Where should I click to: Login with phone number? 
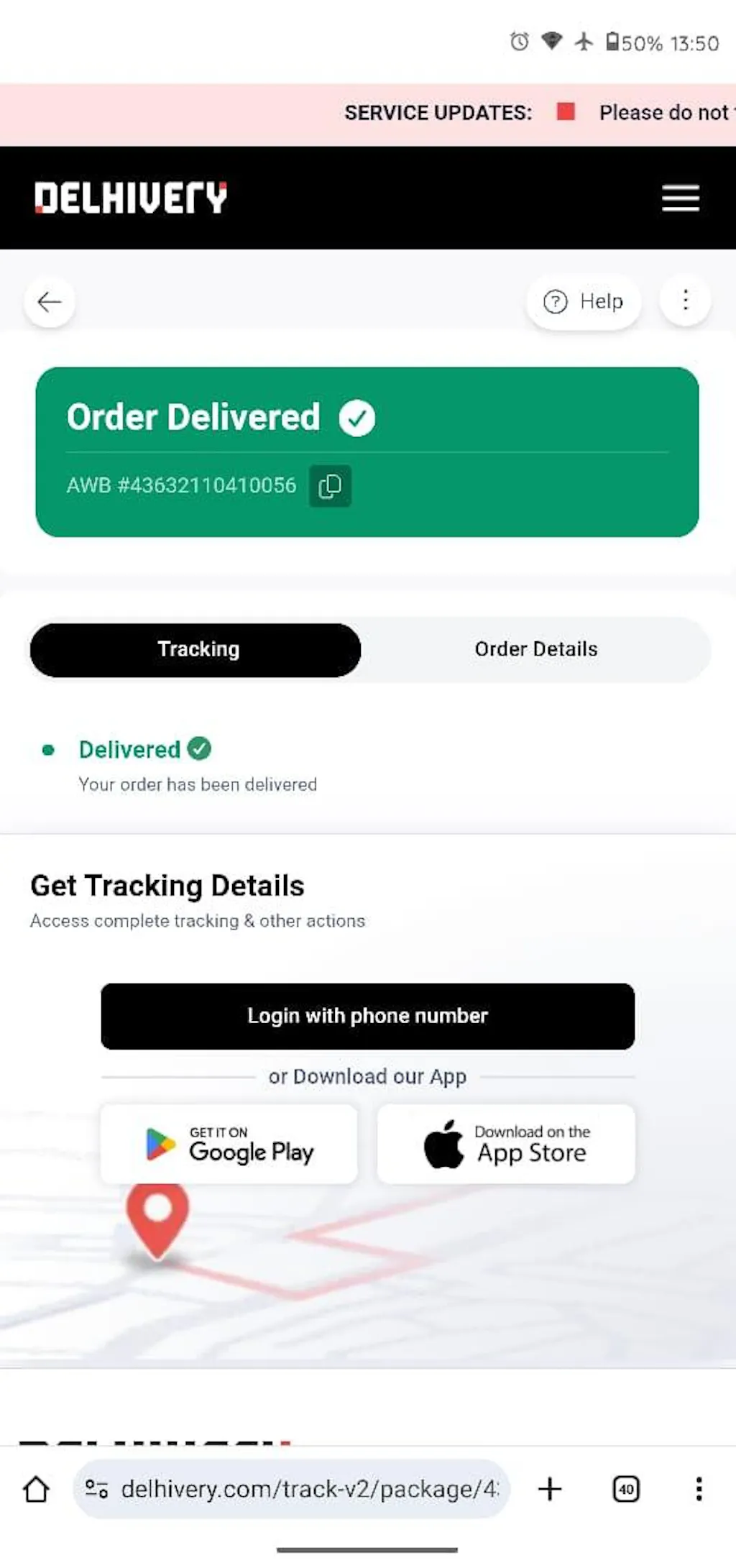pyautogui.click(x=367, y=1016)
